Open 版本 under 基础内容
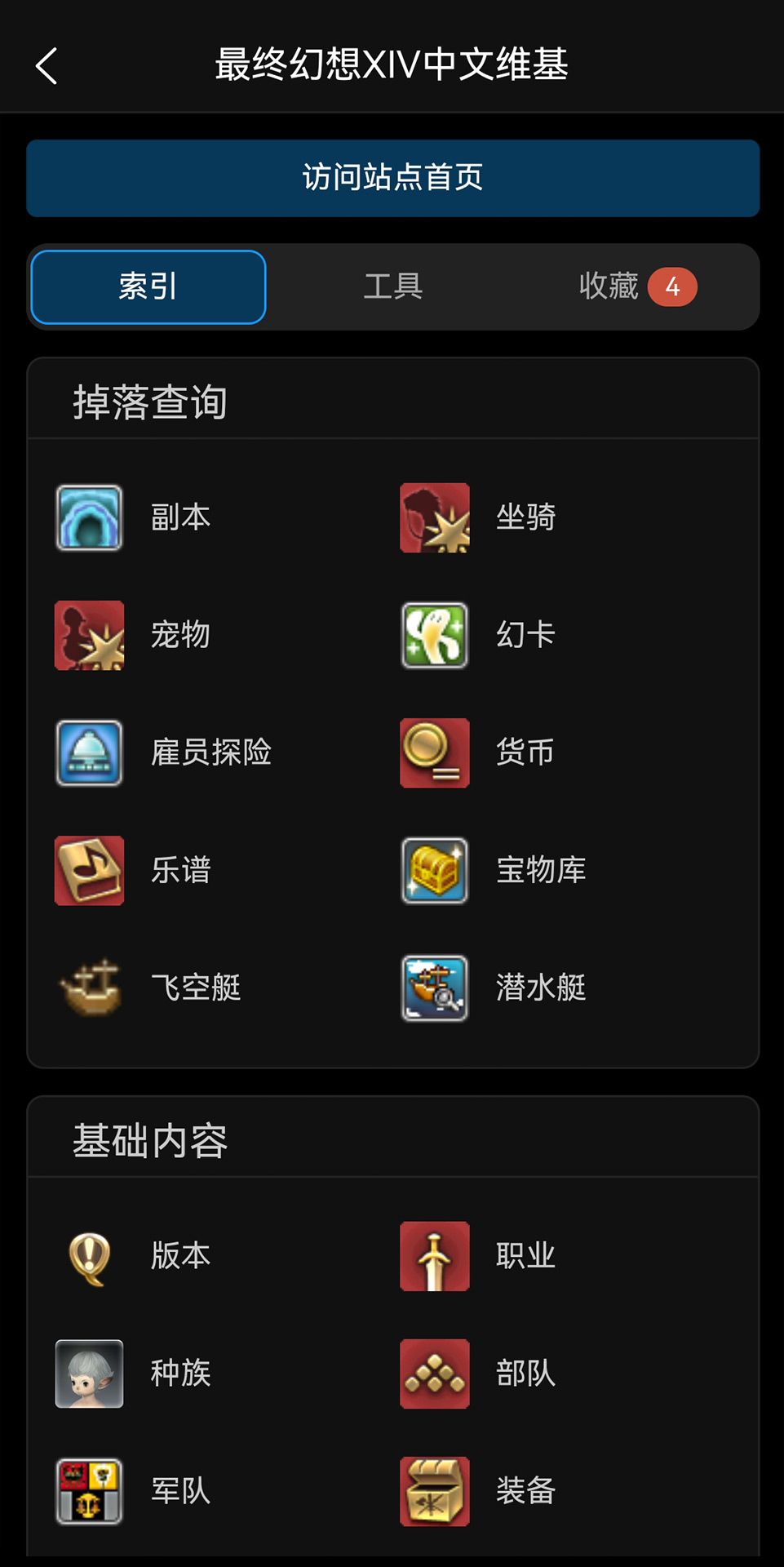 [x=133, y=1256]
